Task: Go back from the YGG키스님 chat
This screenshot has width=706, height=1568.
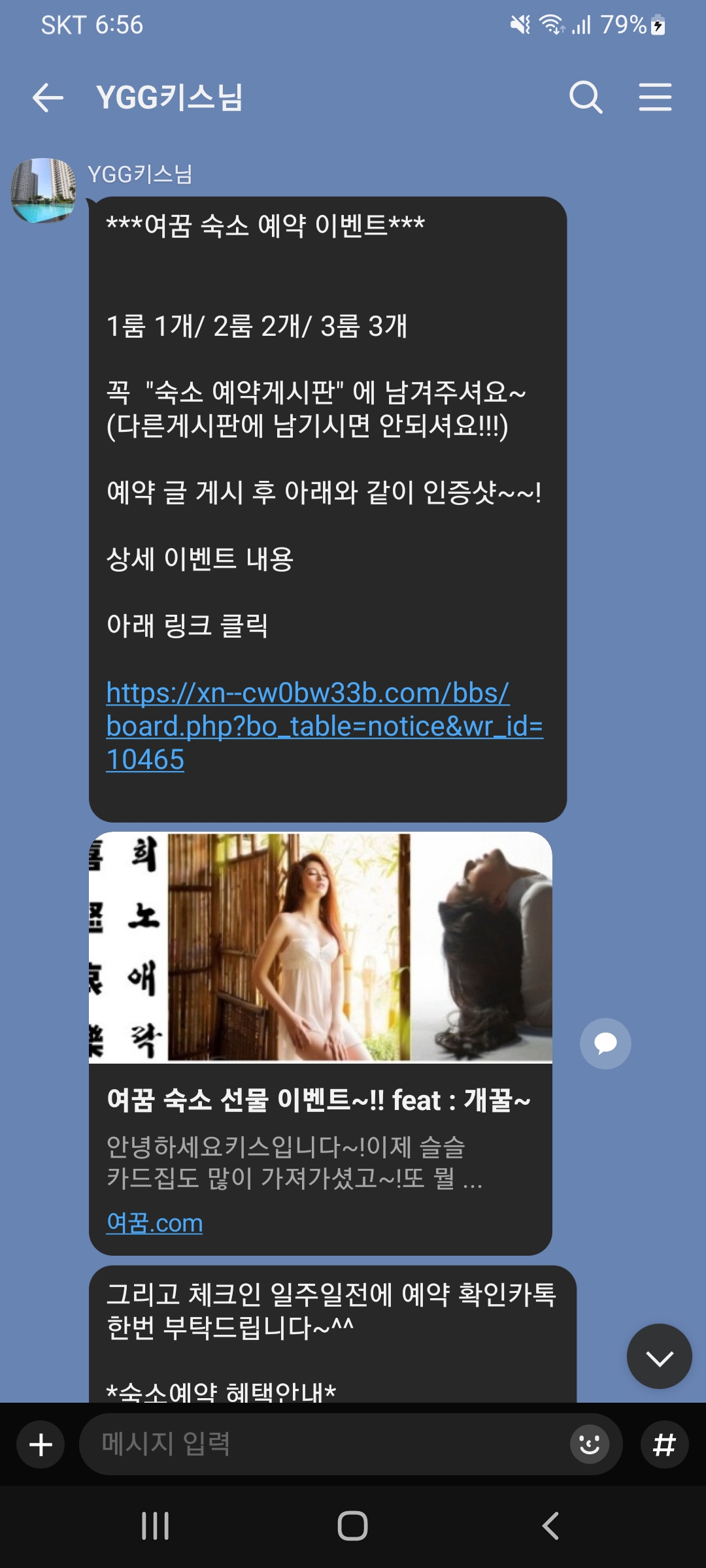Action: [48, 98]
